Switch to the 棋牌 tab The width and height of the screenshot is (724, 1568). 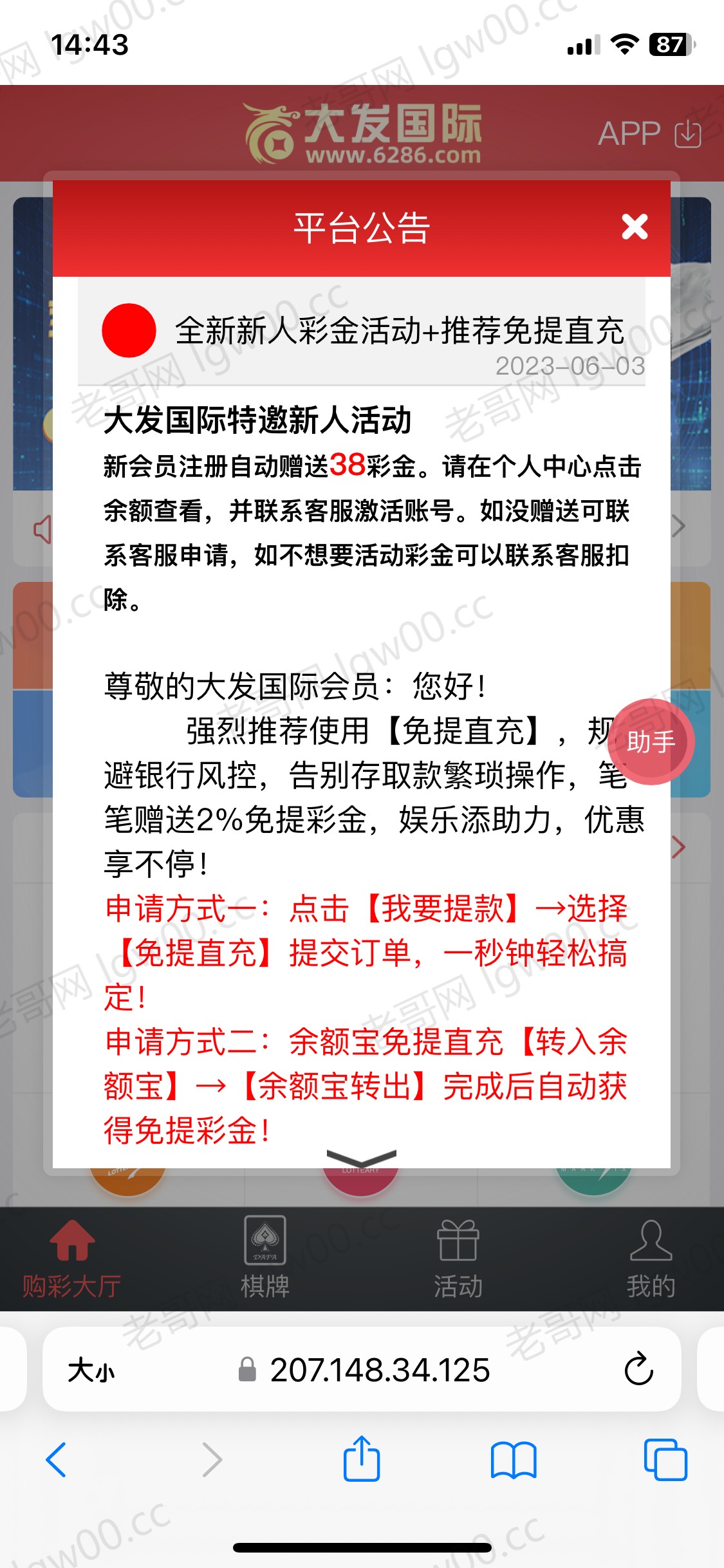[265, 1260]
